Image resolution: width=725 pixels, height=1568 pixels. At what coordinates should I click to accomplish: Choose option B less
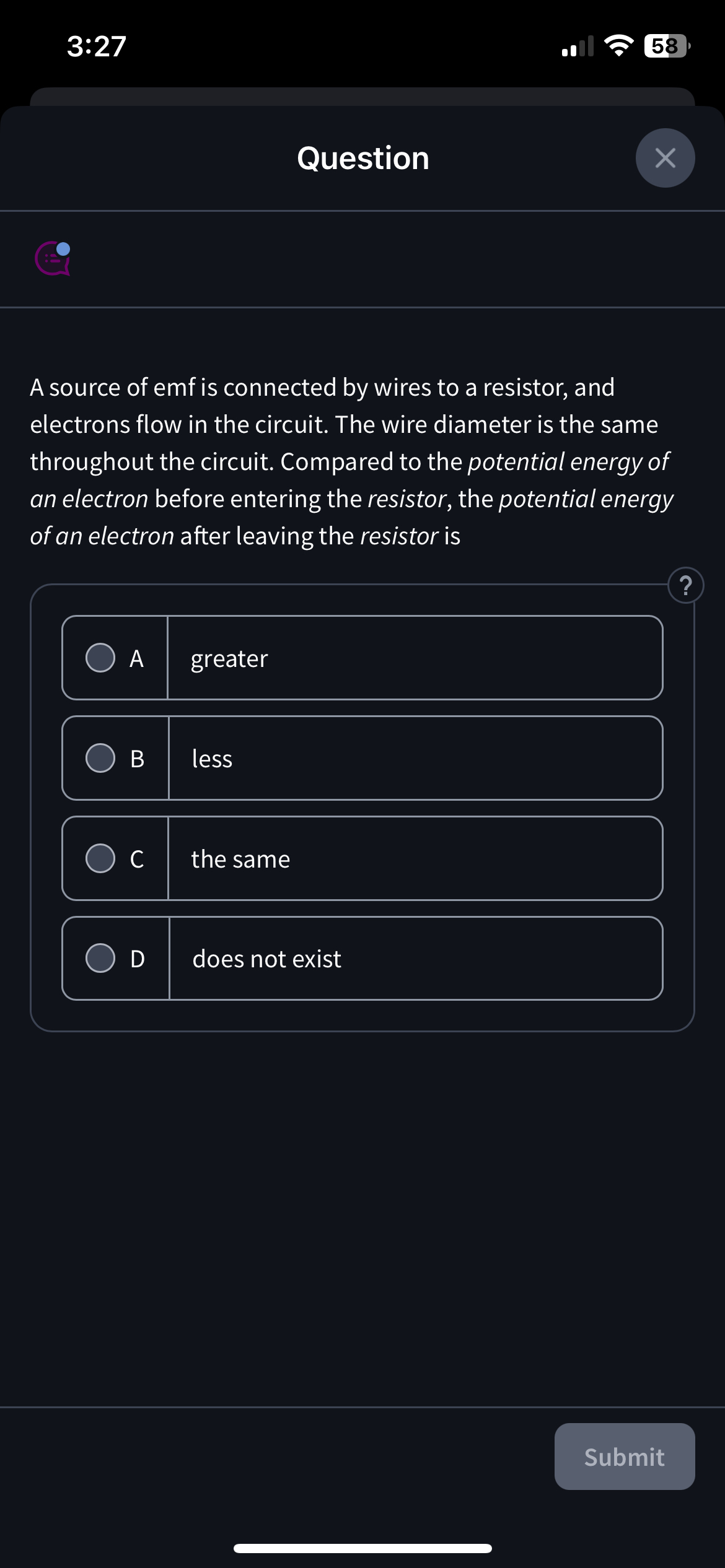pyautogui.click(x=362, y=758)
